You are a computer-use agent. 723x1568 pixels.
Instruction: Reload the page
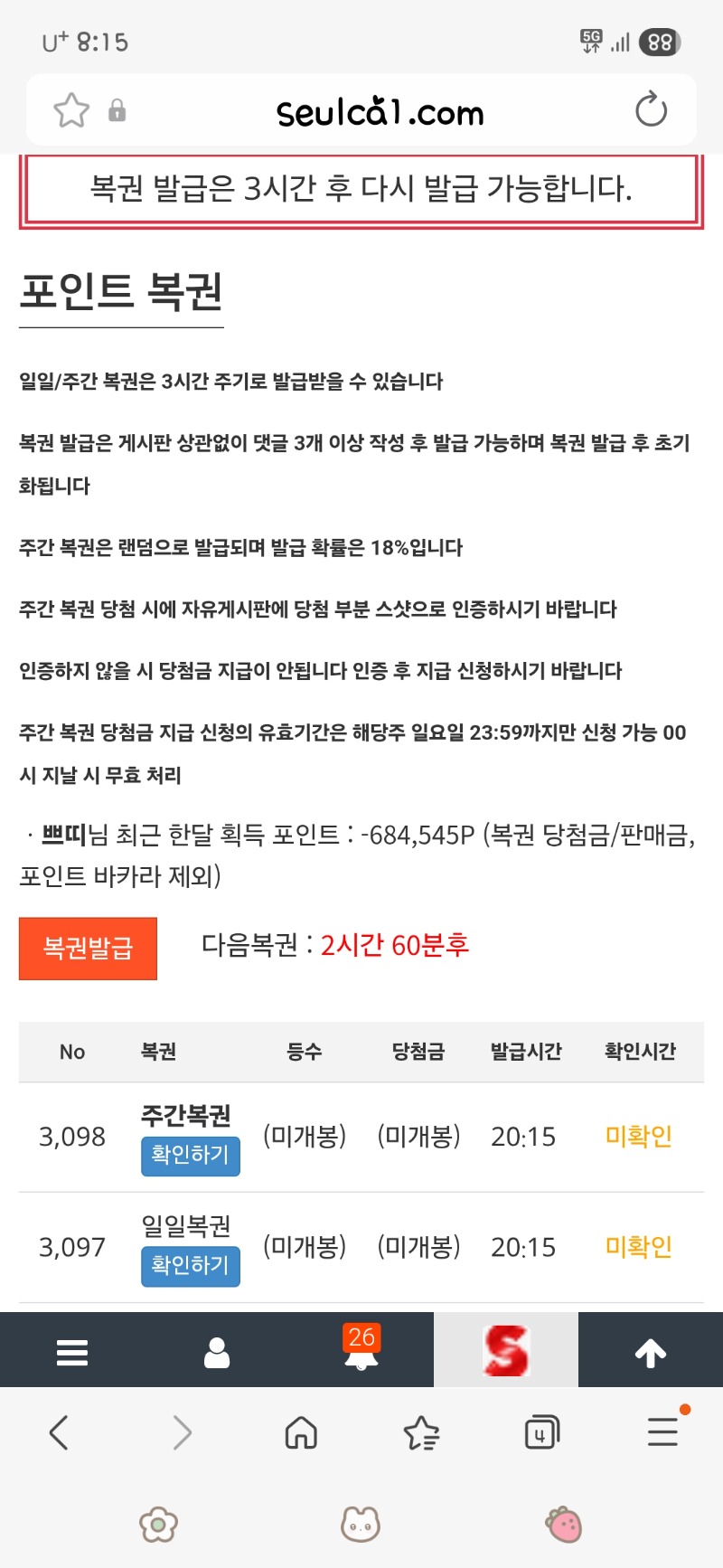[x=651, y=110]
